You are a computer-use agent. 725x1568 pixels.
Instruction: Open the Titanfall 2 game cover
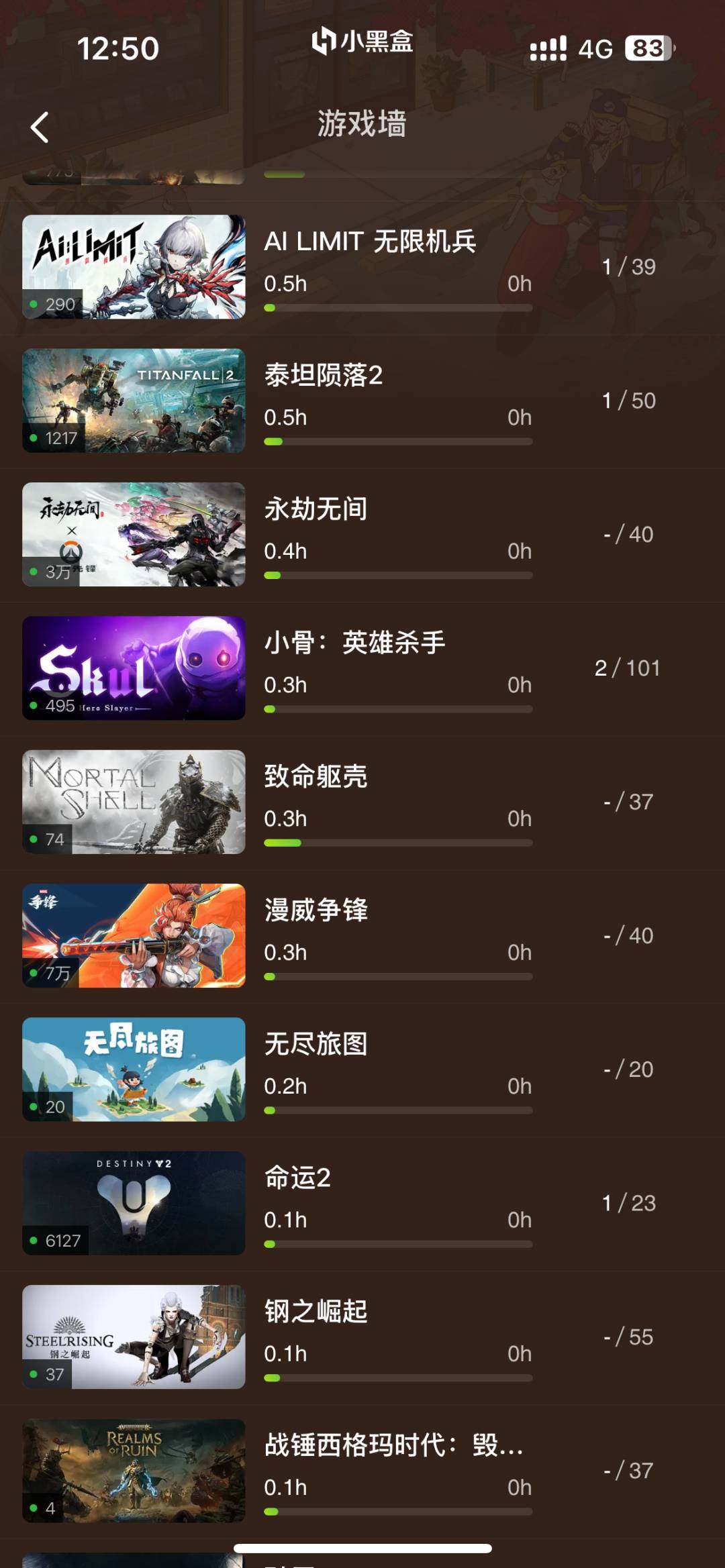click(134, 401)
